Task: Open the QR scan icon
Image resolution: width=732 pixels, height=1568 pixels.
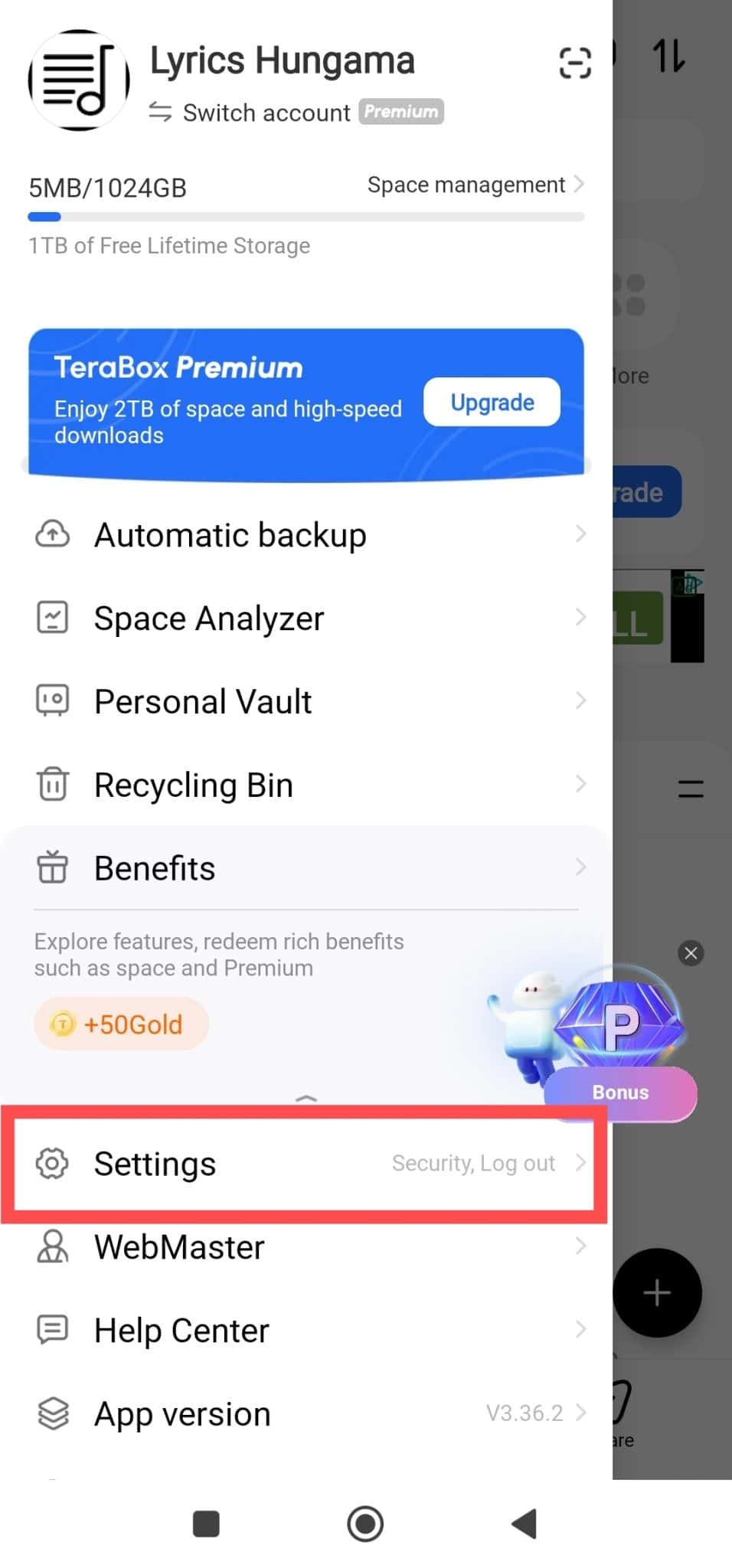Action: coord(575,63)
